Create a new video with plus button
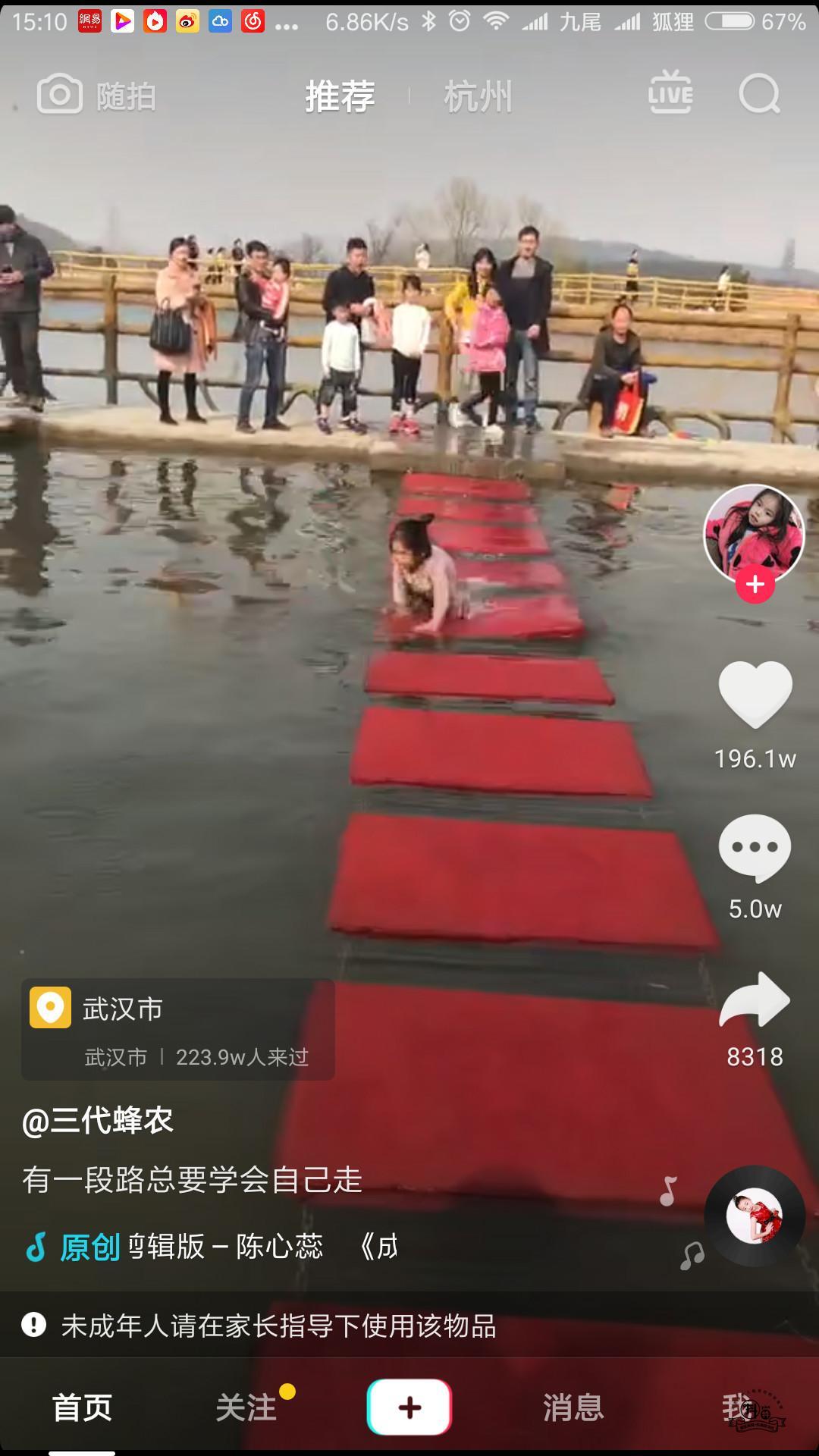This screenshot has height=1456, width=819. click(409, 1407)
